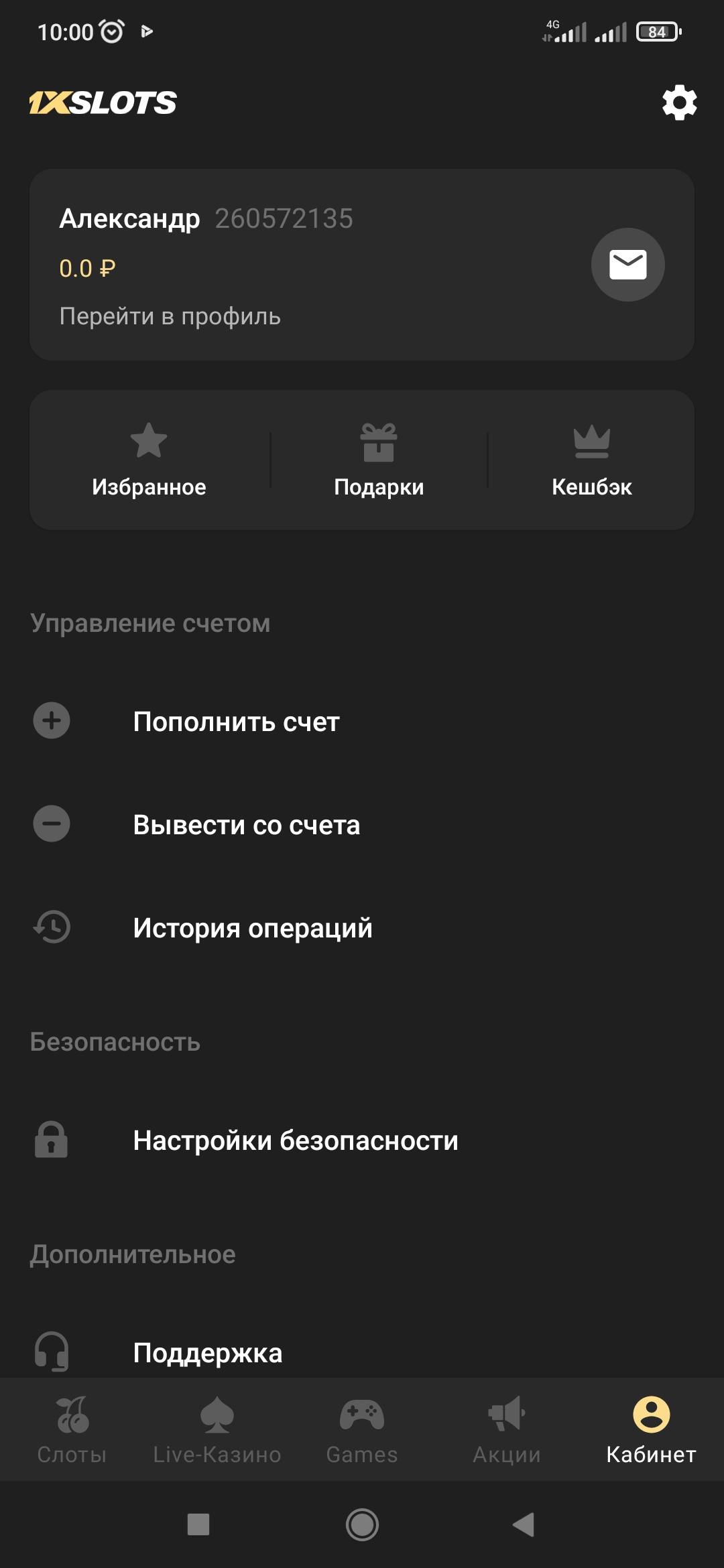Open Настройки безопасности
Viewport: 724px width, 1568px height.
coord(295,1140)
